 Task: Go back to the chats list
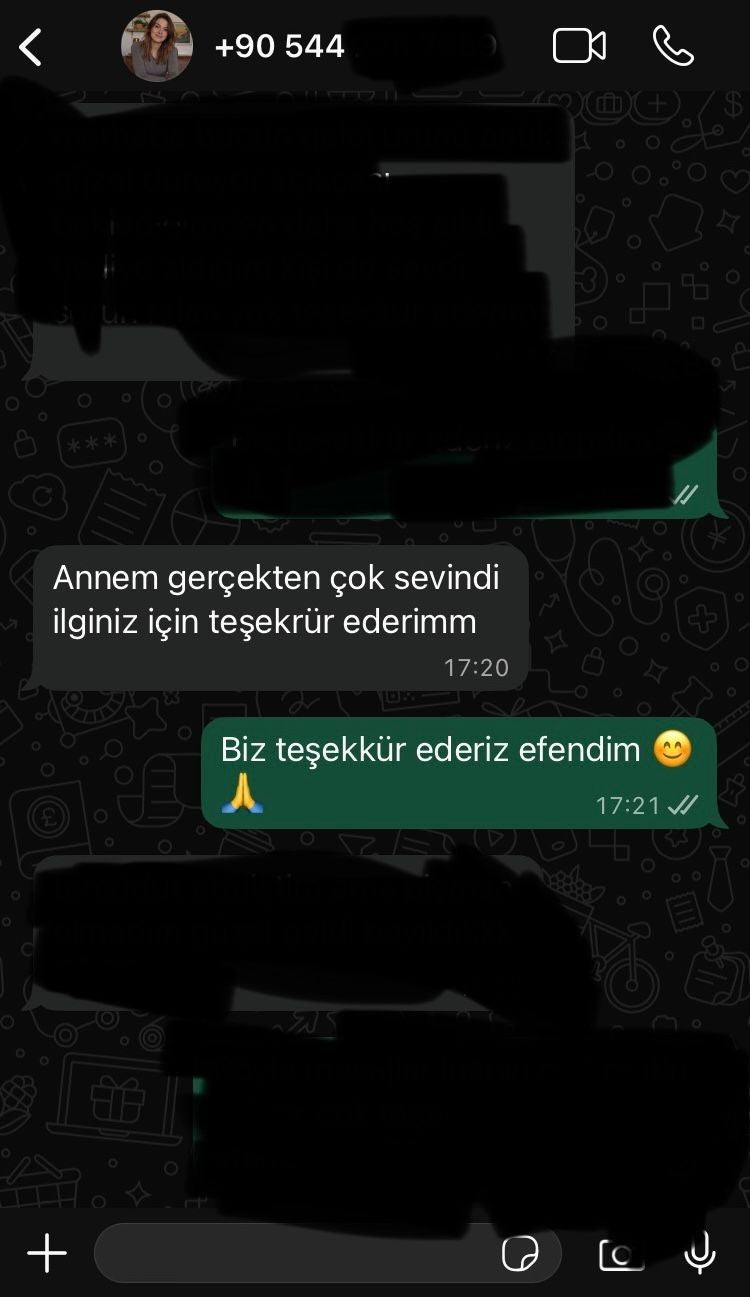tap(31, 47)
